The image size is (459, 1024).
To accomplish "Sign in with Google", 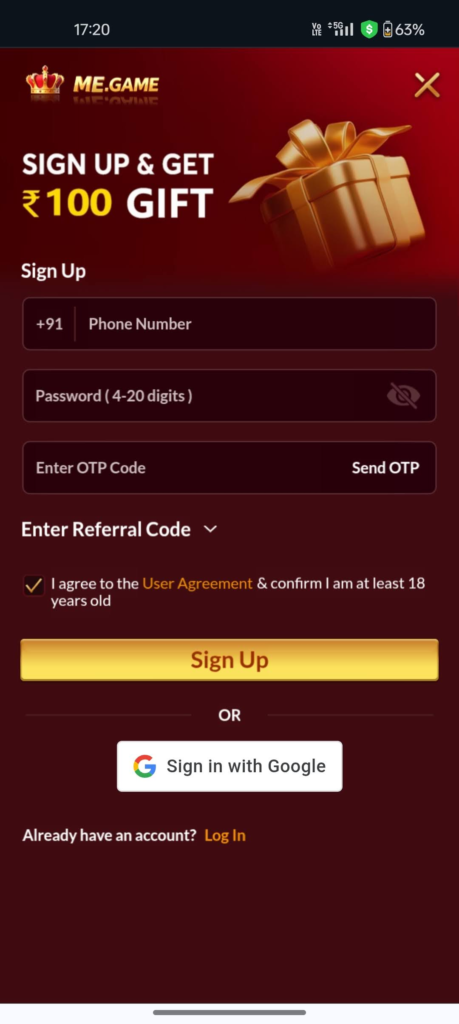I will (x=229, y=766).
